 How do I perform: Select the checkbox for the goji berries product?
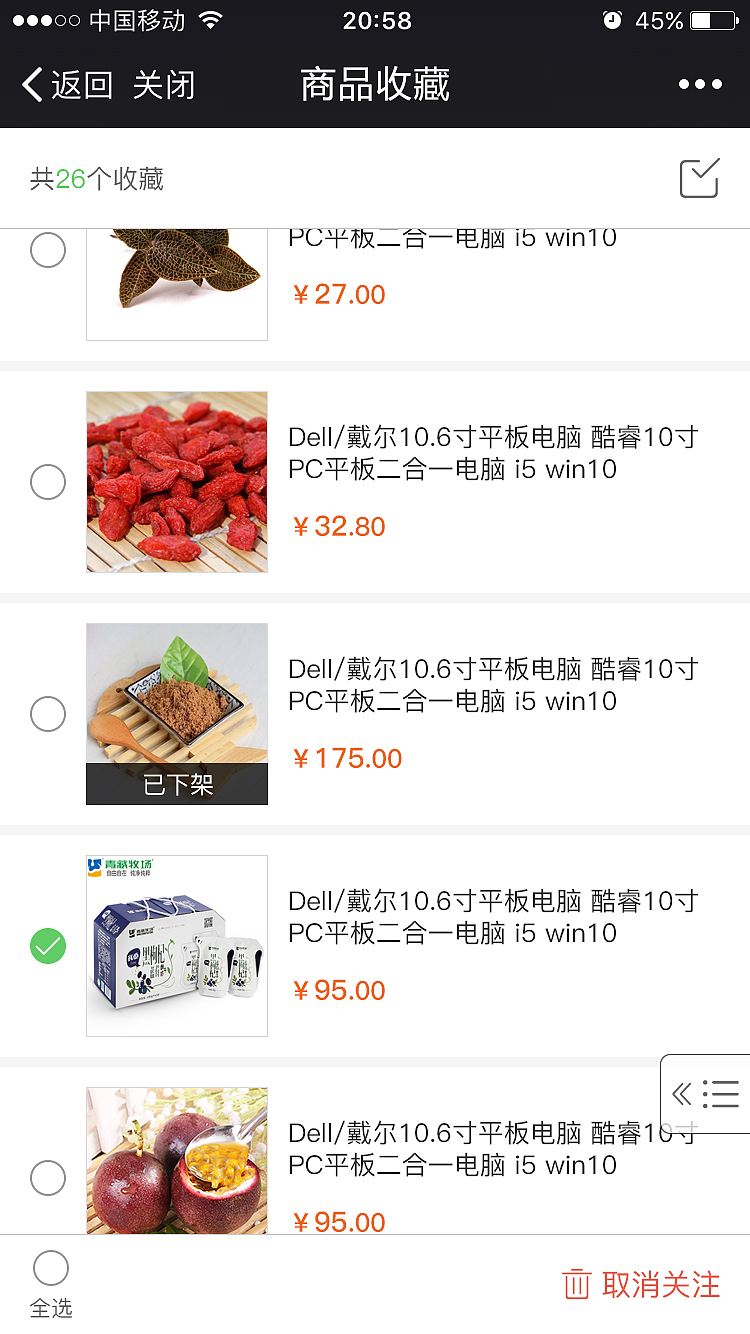[x=48, y=482]
